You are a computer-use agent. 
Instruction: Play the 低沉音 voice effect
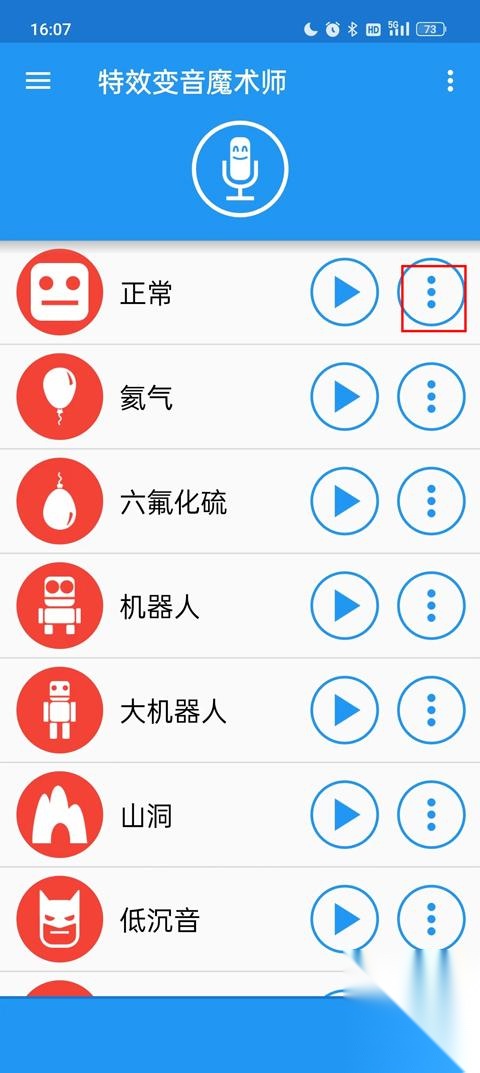coord(344,919)
